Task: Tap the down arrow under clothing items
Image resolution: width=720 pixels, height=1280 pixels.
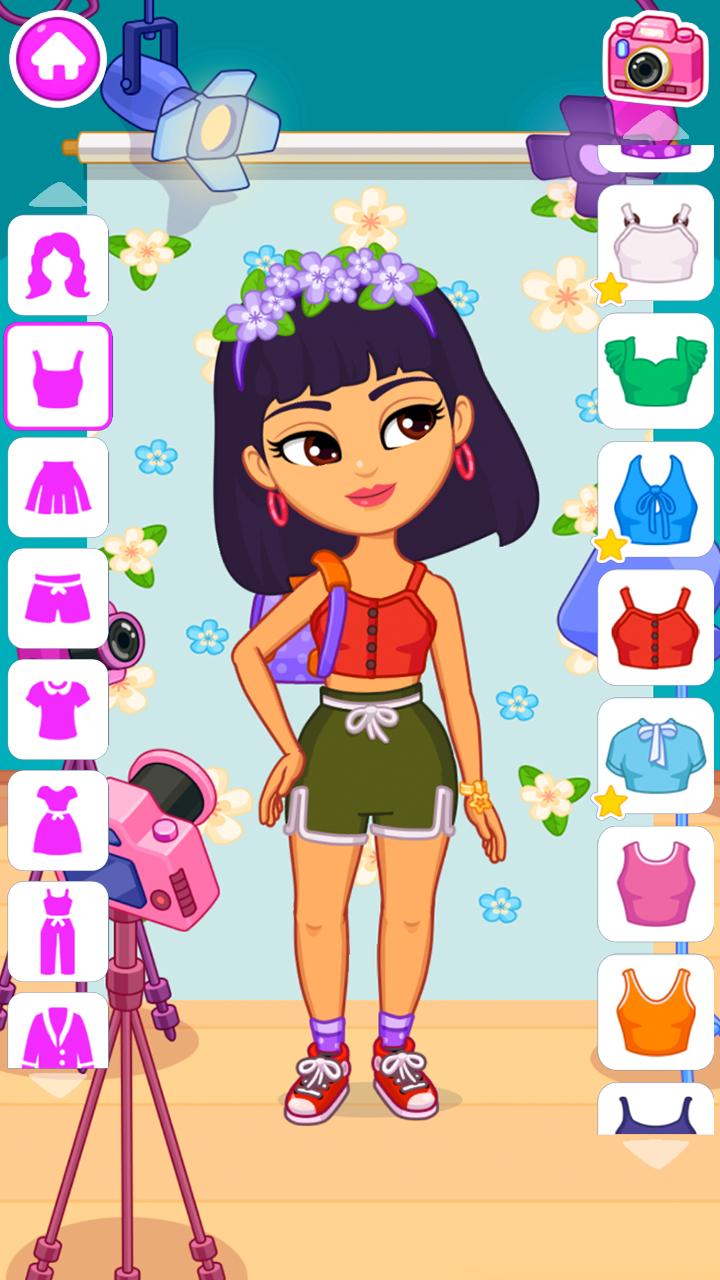Action: 655,1155
